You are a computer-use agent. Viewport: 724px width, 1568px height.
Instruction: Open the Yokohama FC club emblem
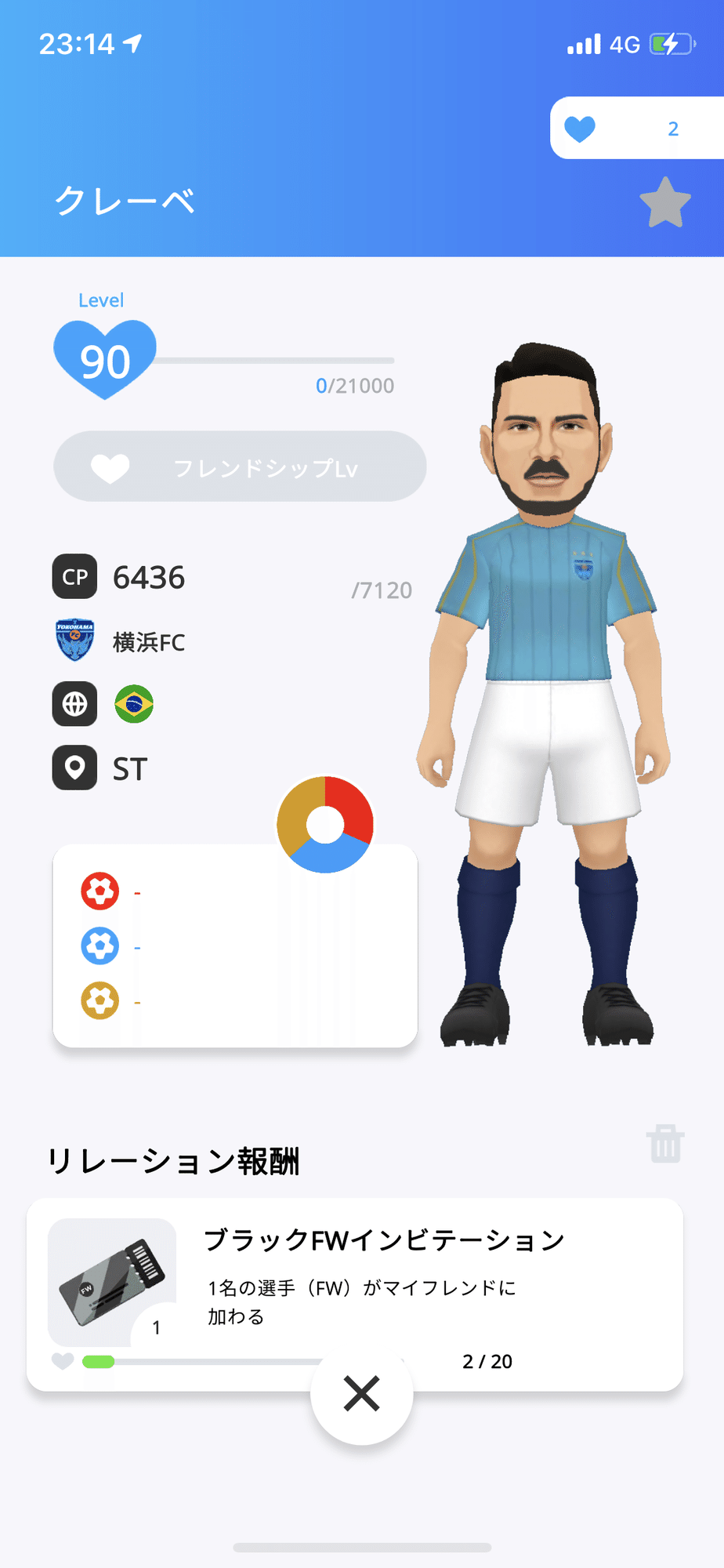[x=74, y=641]
